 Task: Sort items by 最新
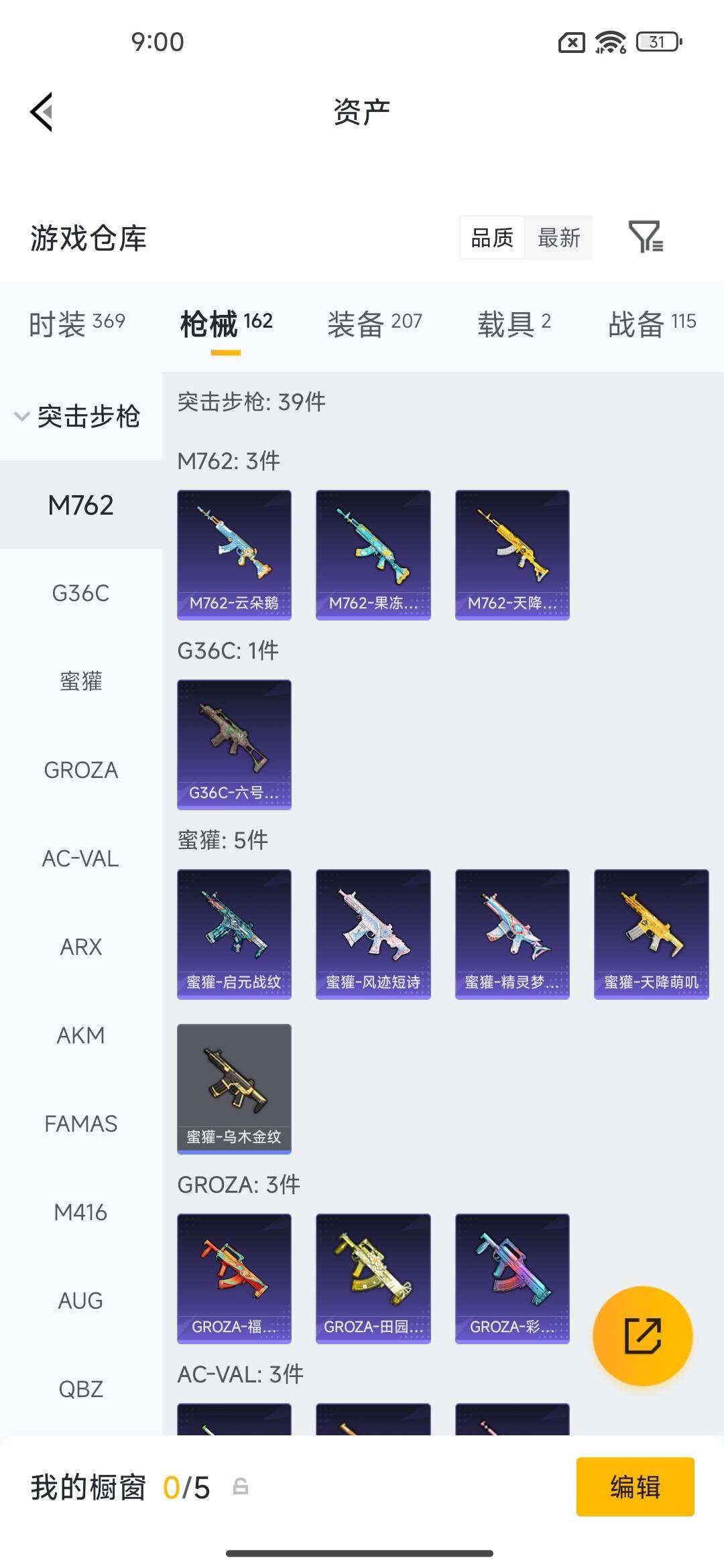click(558, 237)
